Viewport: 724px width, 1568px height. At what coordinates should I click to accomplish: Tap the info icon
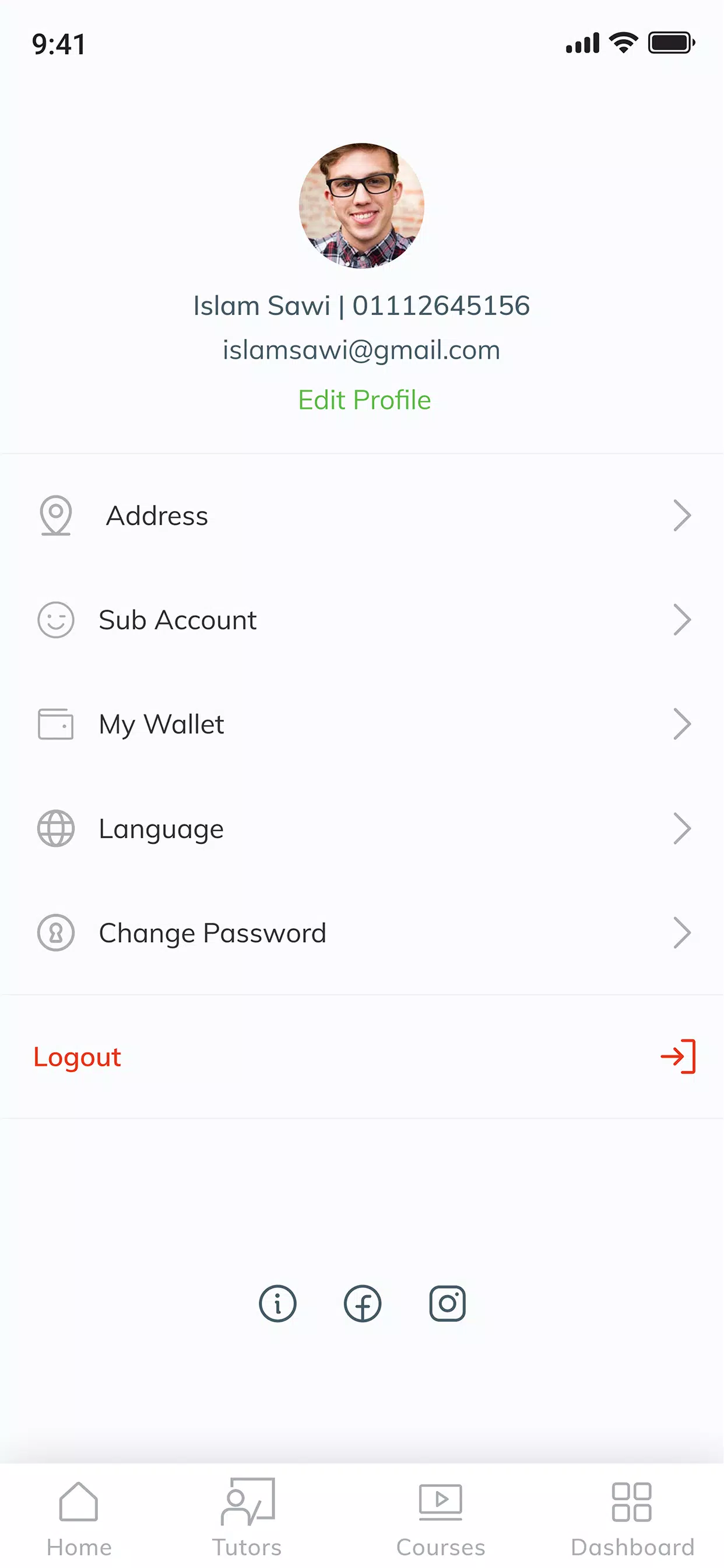277,1303
